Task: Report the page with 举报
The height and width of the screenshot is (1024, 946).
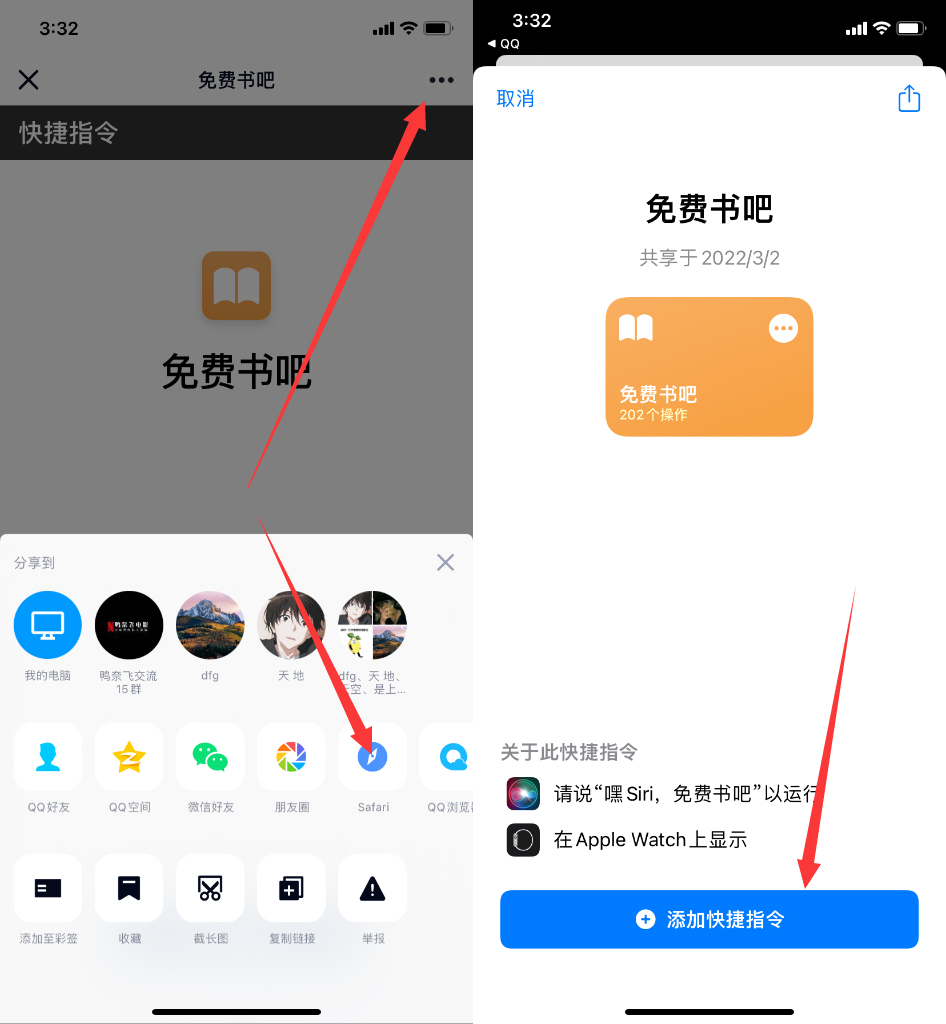Action: click(372, 888)
